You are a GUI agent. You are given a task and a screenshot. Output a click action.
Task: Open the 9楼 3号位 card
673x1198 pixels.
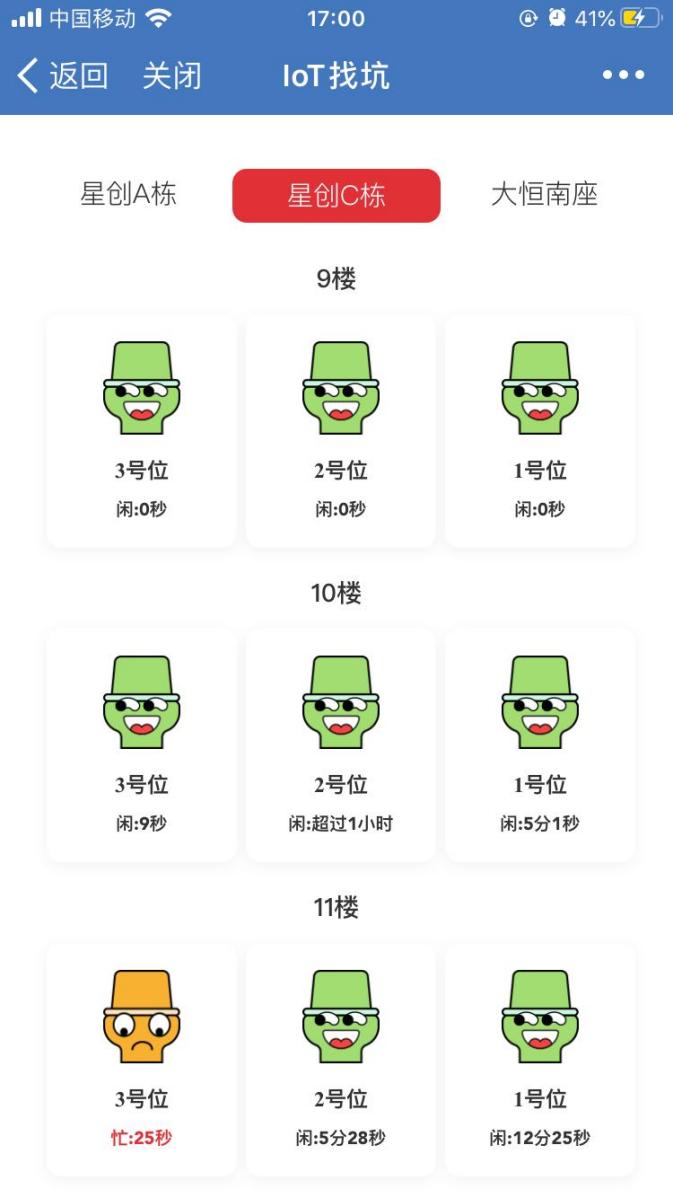tap(141, 431)
